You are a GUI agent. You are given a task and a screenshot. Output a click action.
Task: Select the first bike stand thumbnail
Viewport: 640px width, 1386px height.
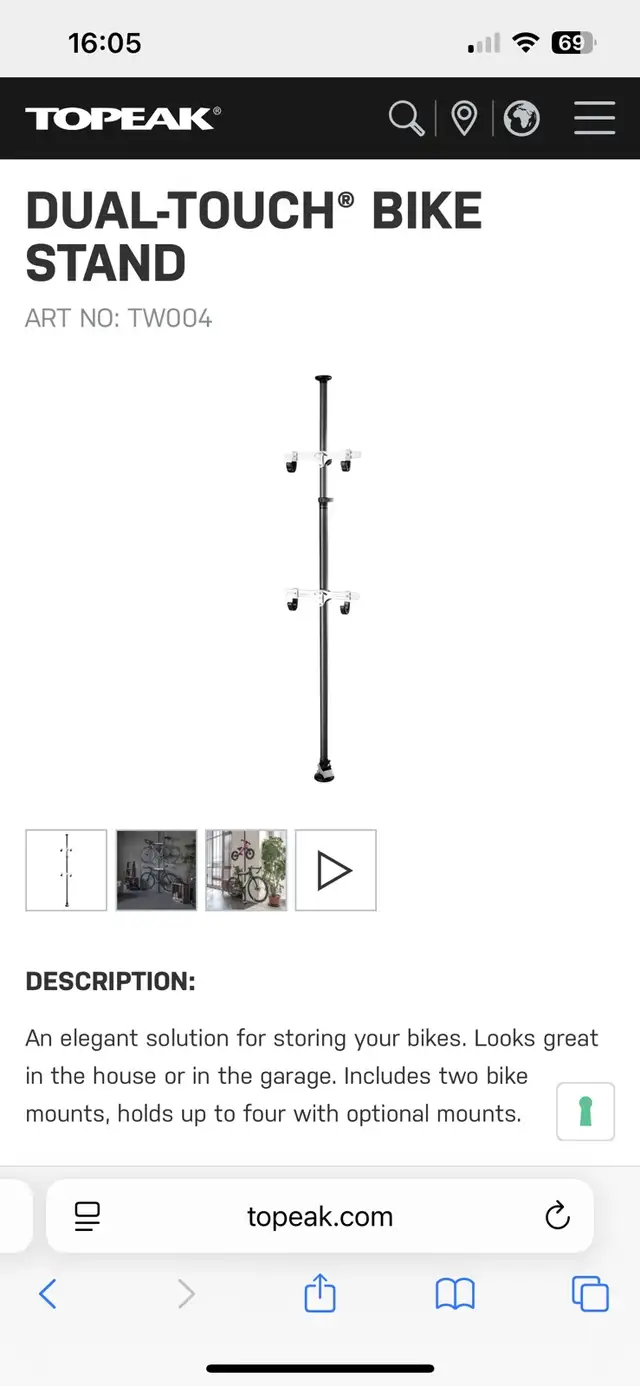[x=66, y=870]
